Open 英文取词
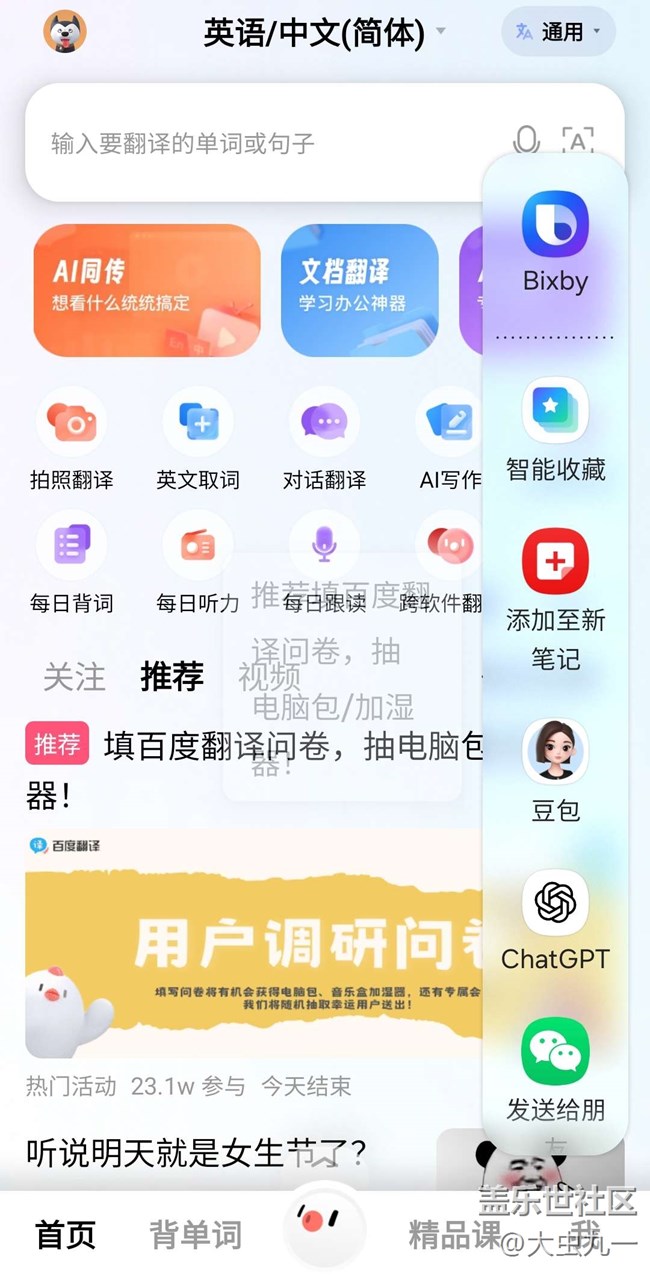Screen dimensions: 650x1277 (198, 440)
